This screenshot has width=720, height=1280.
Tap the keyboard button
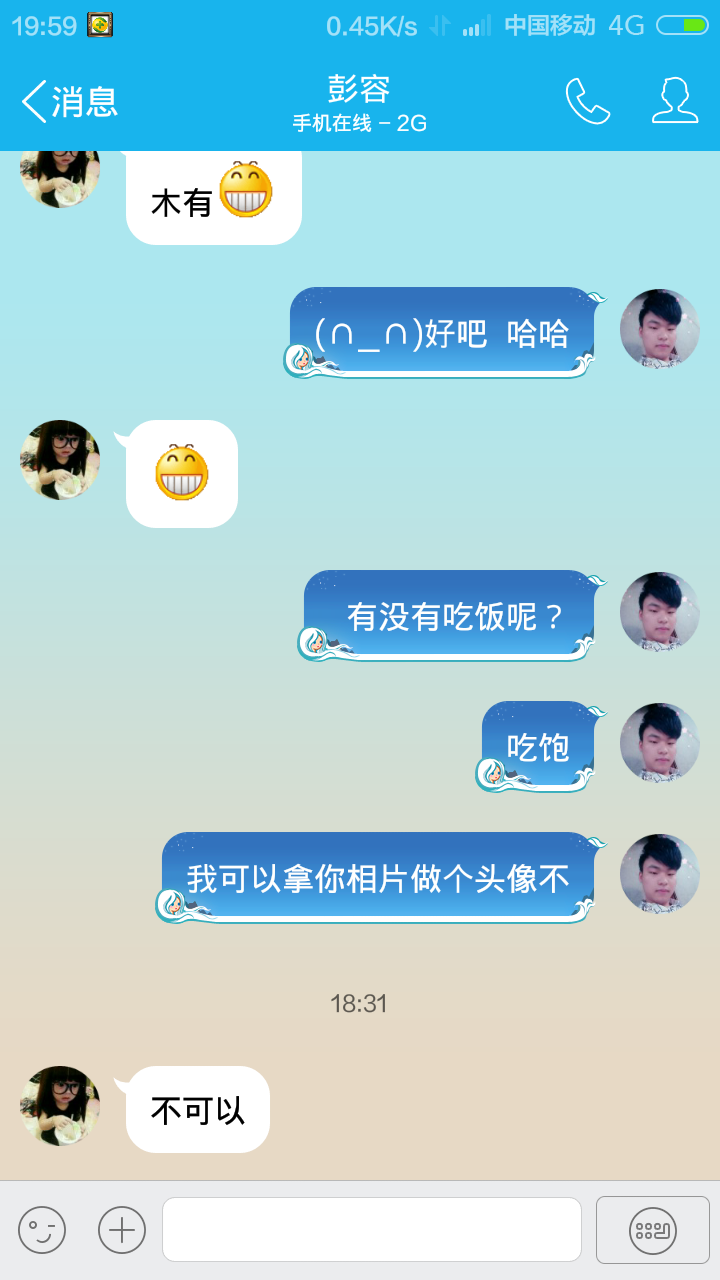[653, 1230]
